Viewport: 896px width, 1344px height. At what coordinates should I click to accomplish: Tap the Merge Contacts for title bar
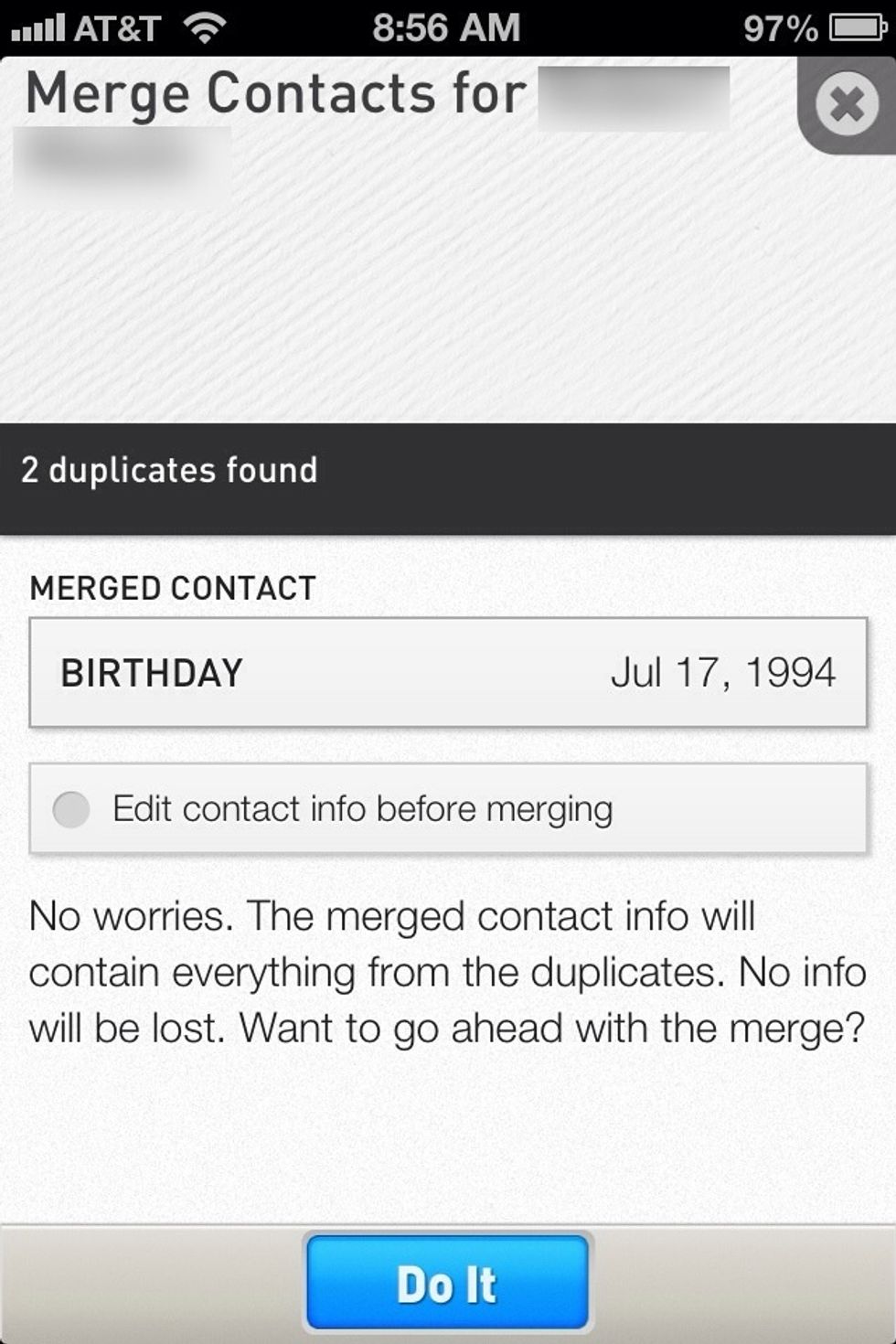click(274, 91)
